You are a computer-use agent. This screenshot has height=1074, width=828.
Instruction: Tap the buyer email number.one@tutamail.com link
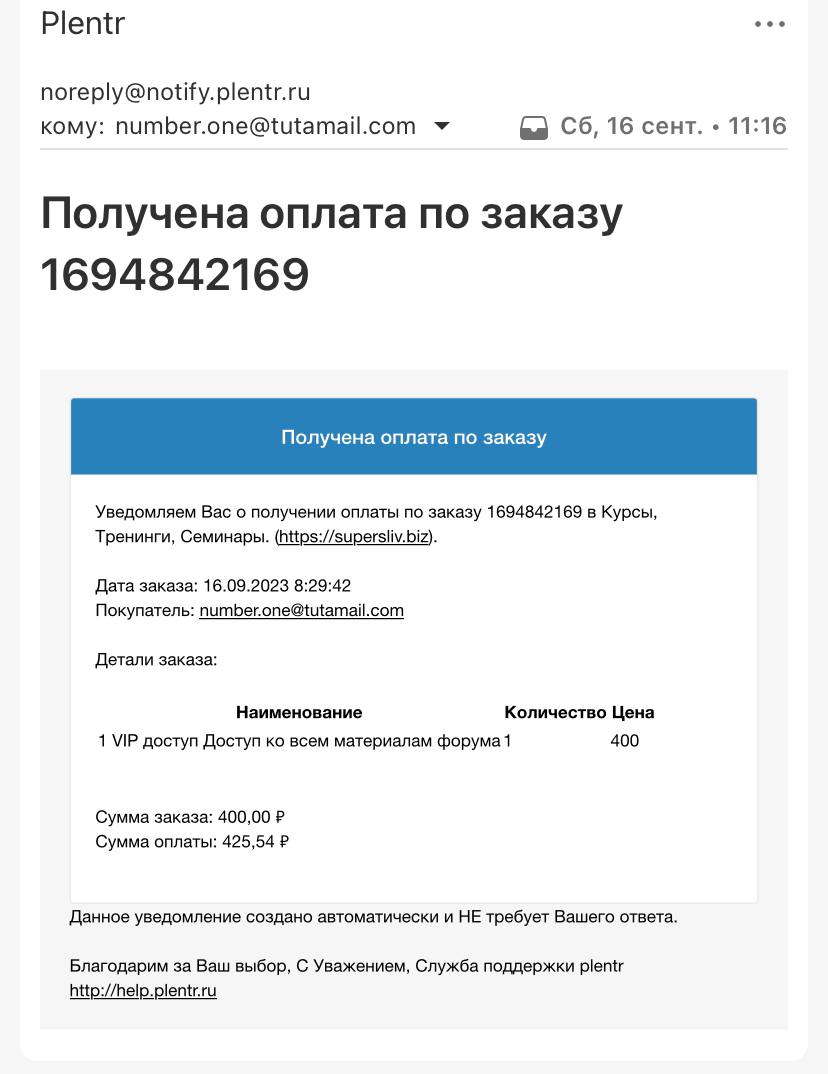point(301,610)
